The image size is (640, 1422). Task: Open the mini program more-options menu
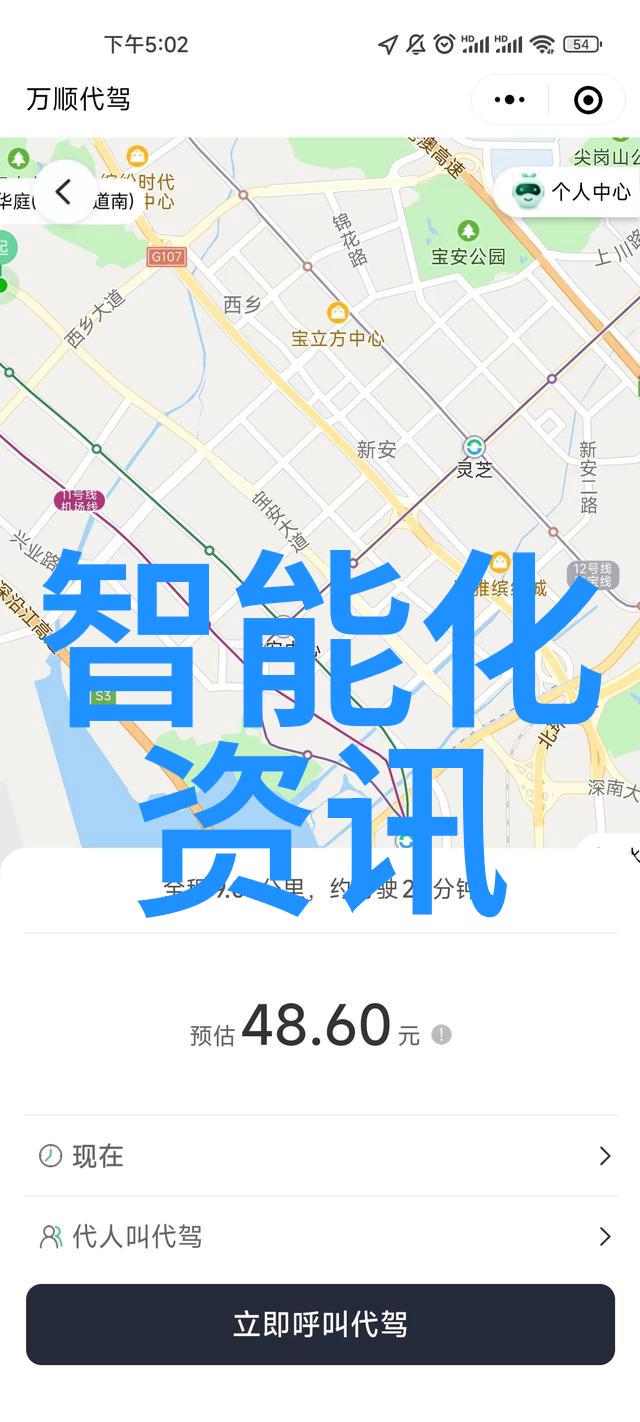[x=509, y=99]
